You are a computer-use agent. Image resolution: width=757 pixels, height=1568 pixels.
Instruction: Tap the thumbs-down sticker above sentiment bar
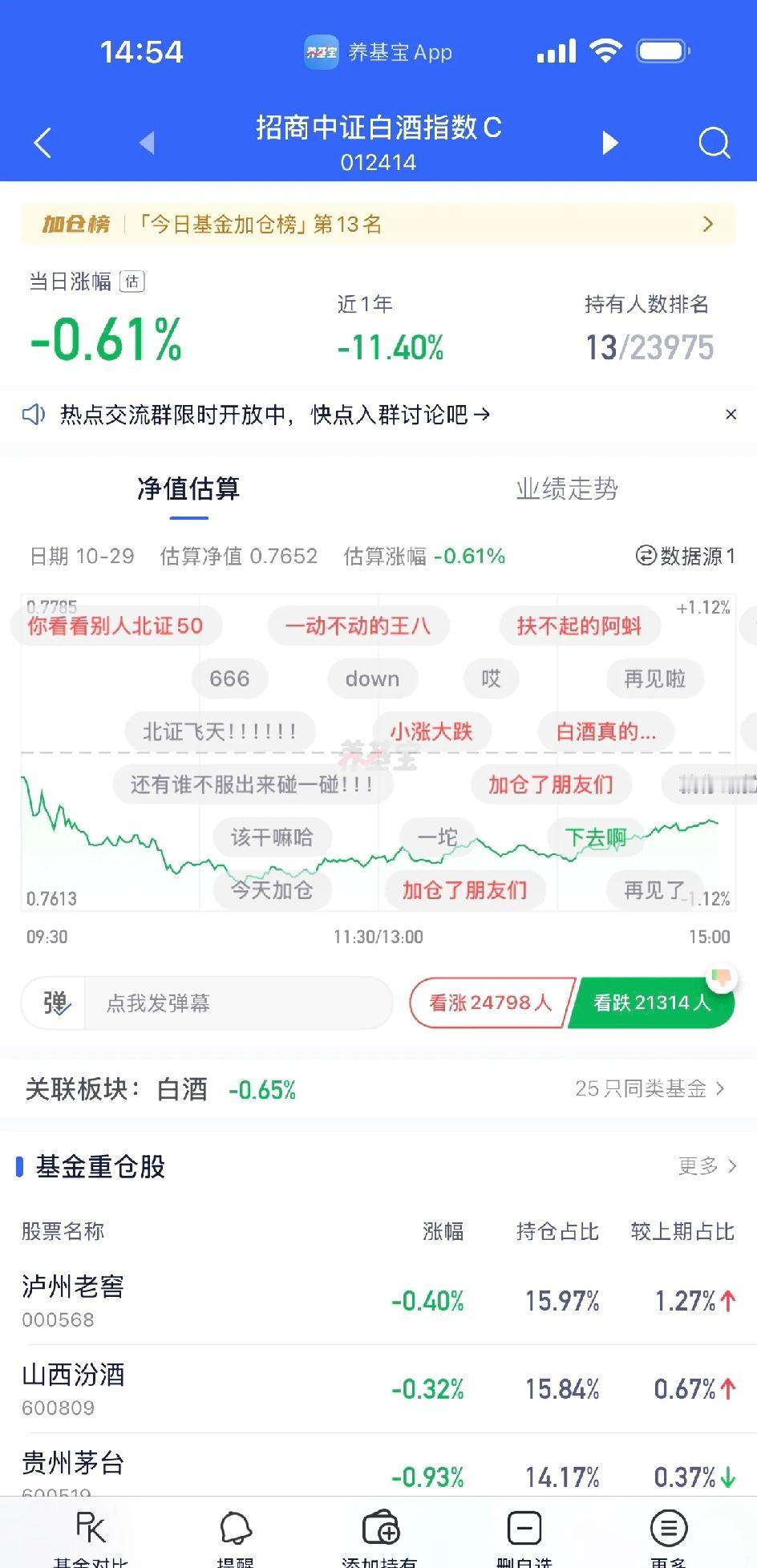click(719, 978)
